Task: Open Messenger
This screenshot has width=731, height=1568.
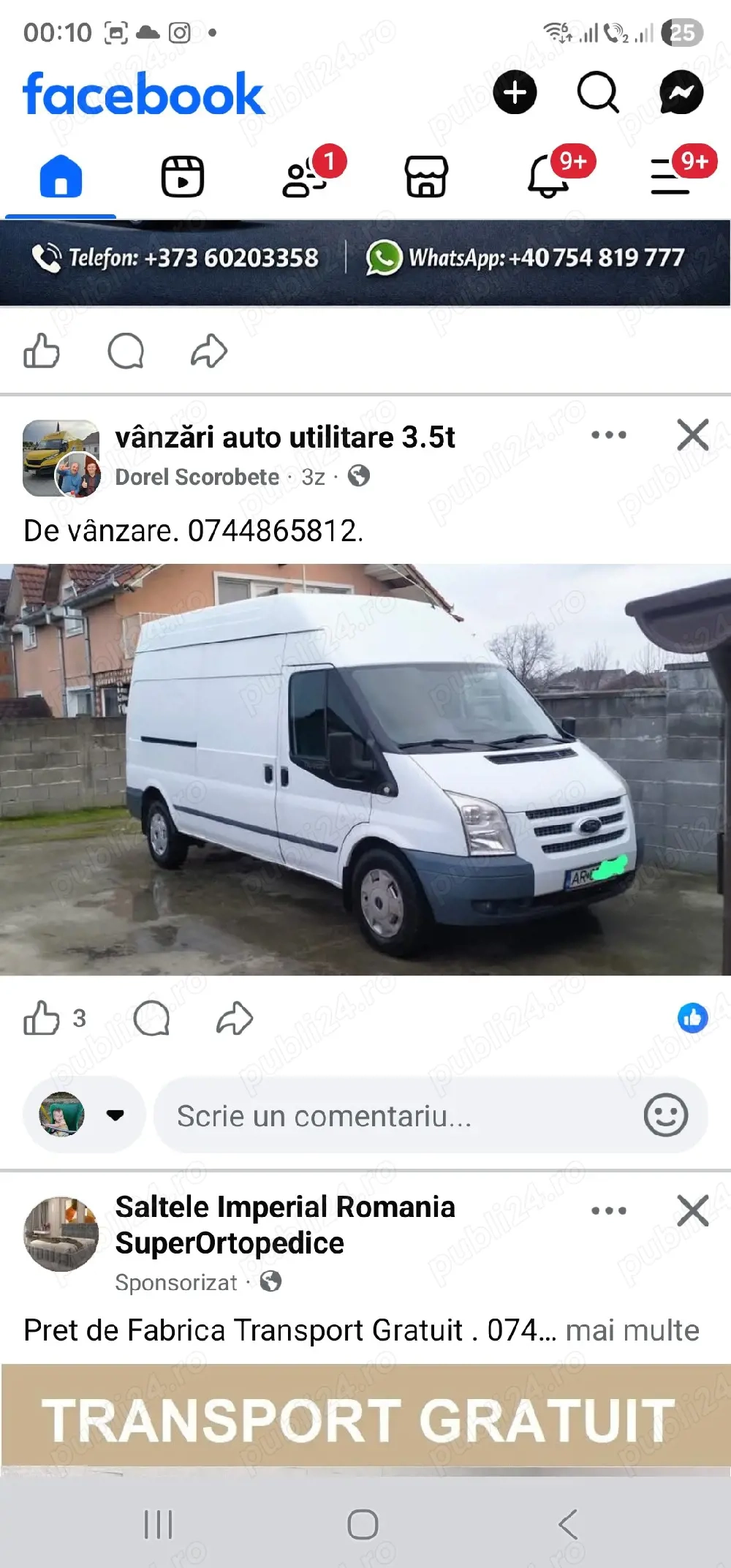Action: click(x=680, y=93)
